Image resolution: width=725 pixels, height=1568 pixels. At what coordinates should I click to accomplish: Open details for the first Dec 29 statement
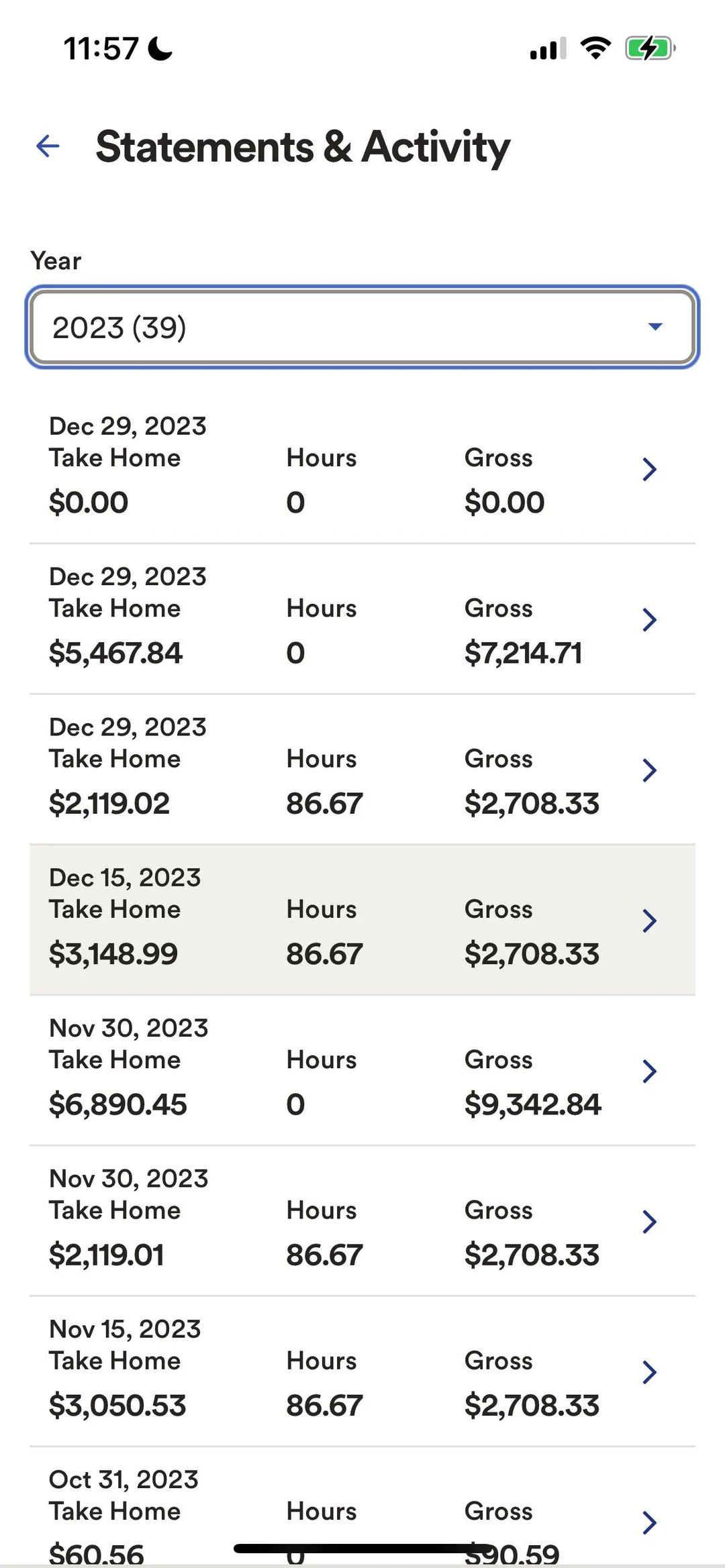pyautogui.click(x=648, y=469)
